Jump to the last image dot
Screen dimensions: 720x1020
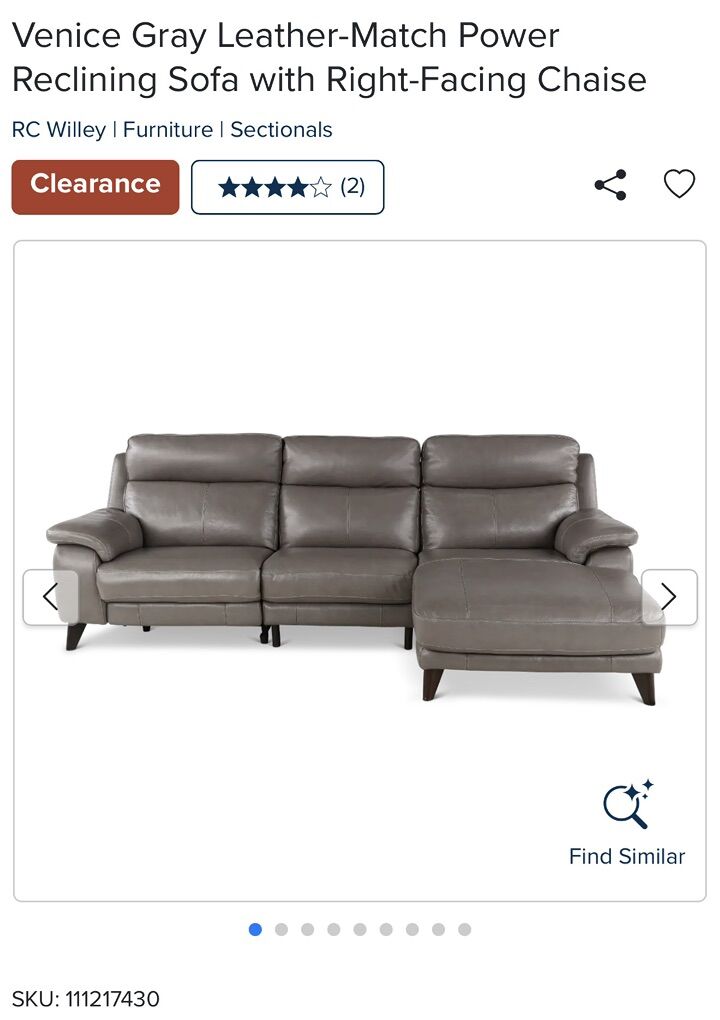coord(464,929)
